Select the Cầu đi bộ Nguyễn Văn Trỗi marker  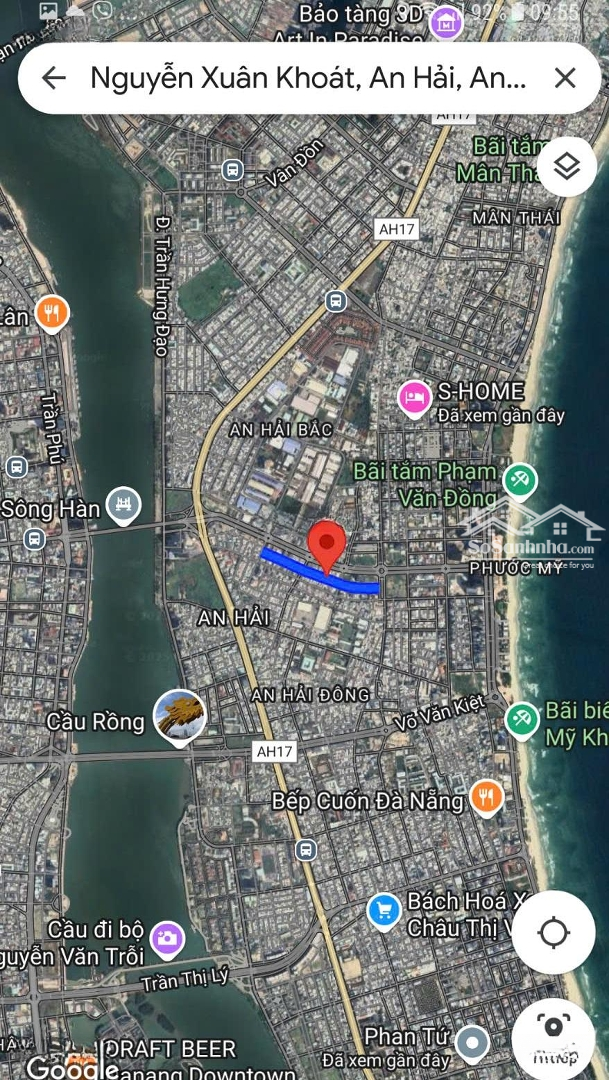(x=168, y=937)
